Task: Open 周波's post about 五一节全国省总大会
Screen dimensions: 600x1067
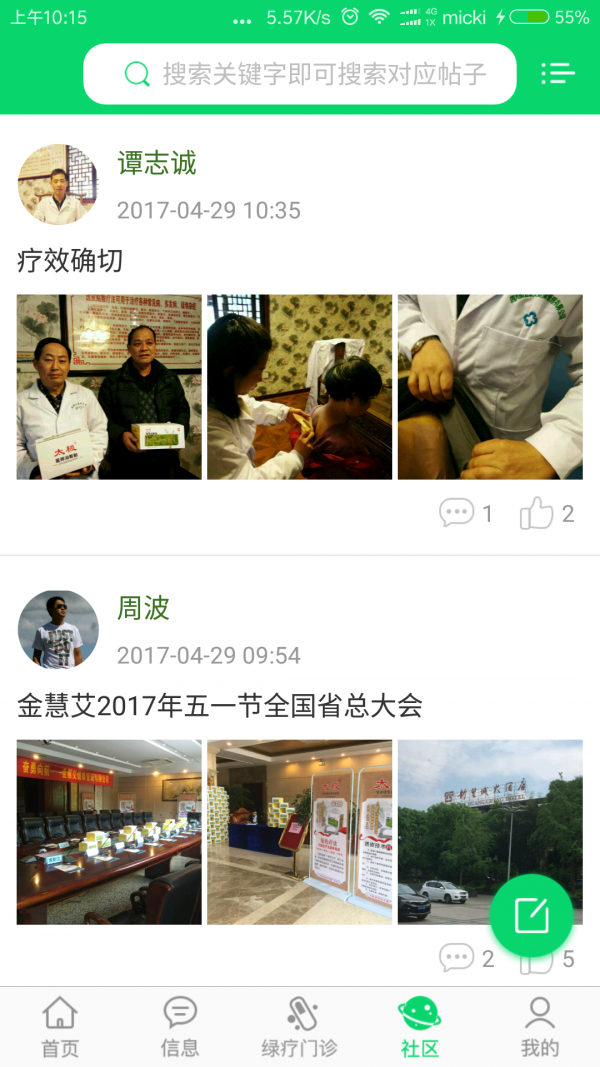Action: pyautogui.click(x=220, y=706)
